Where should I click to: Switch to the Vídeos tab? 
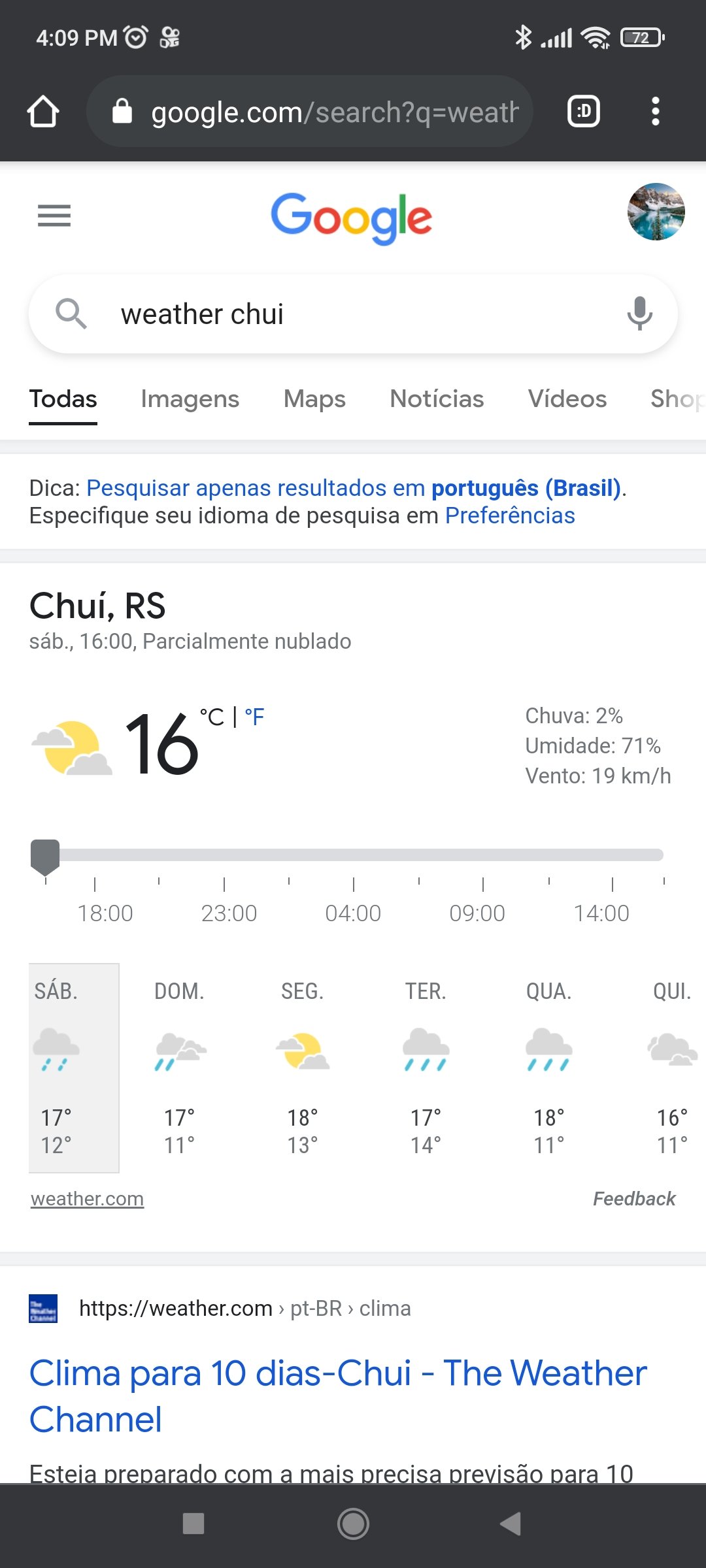point(567,399)
